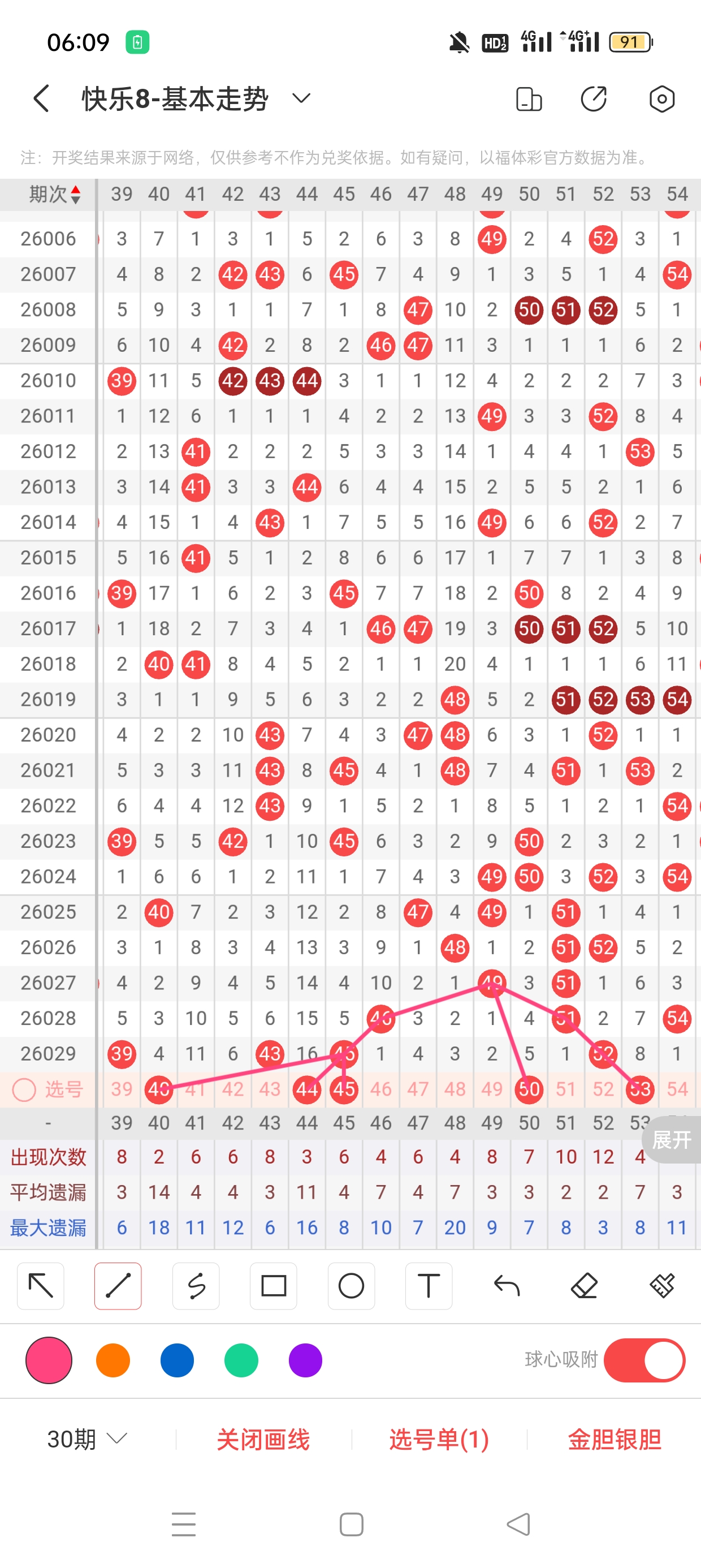Image resolution: width=701 pixels, height=1568 pixels.
Task: Clear all drawings with the brush icon
Action: point(661,1286)
